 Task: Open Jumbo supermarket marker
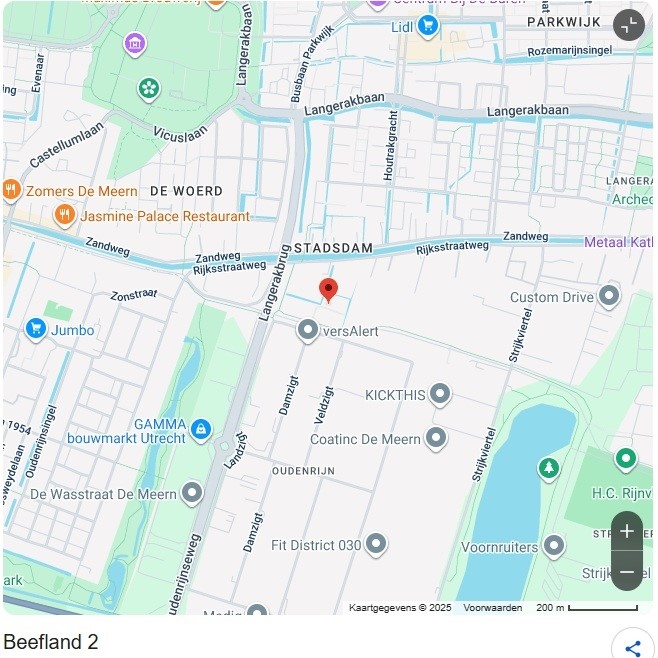(36, 329)
